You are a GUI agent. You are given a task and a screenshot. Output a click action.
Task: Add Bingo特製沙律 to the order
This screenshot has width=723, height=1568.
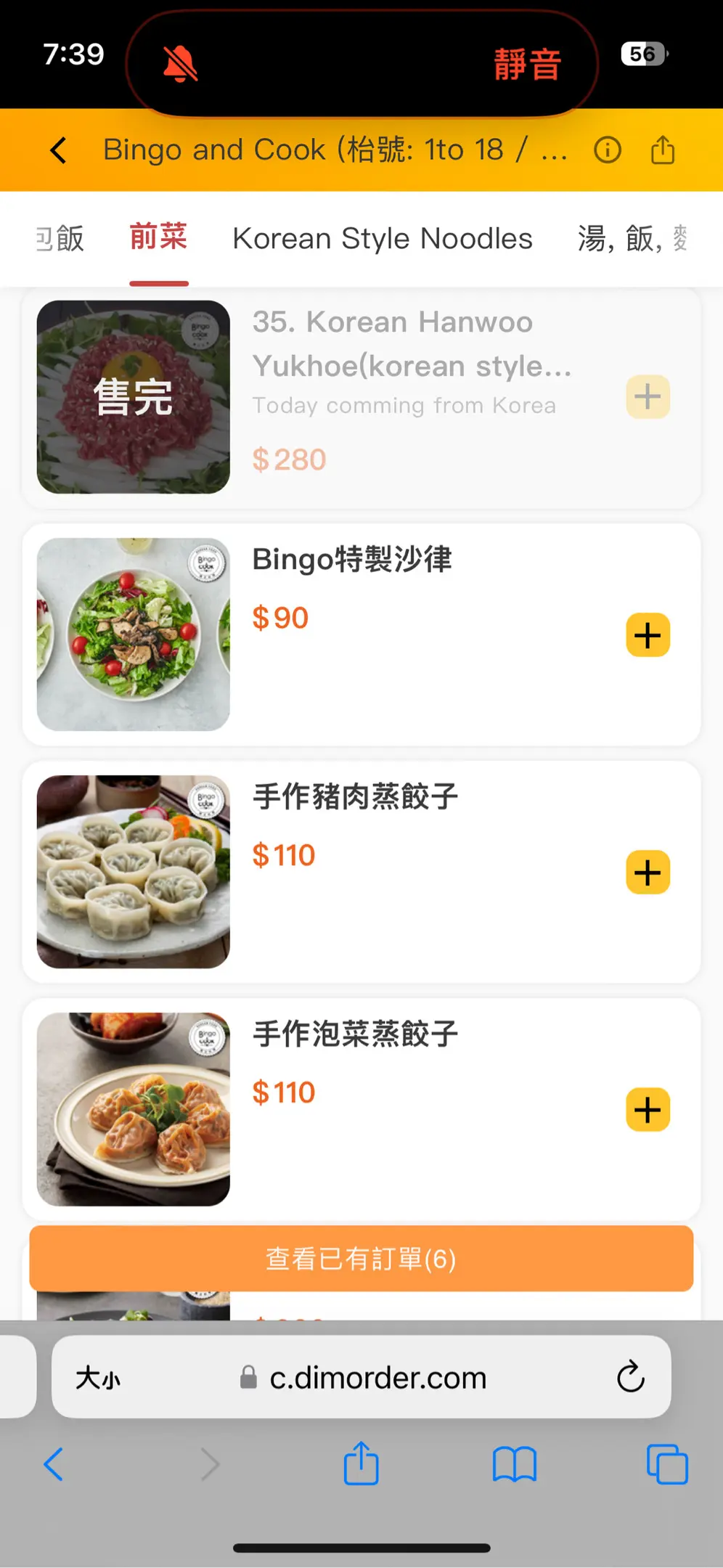648,635
